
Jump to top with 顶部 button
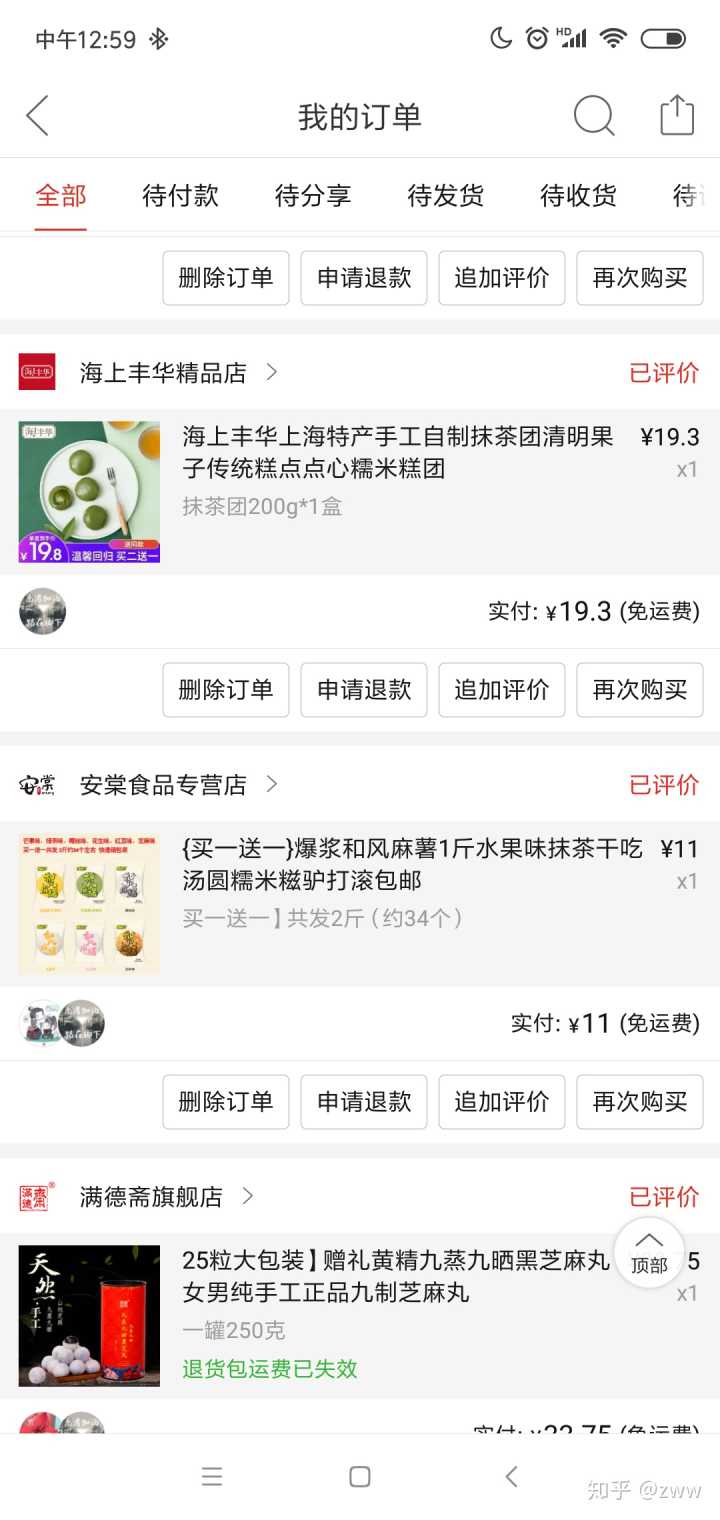pyautogui.click(x=649, y=1254)
